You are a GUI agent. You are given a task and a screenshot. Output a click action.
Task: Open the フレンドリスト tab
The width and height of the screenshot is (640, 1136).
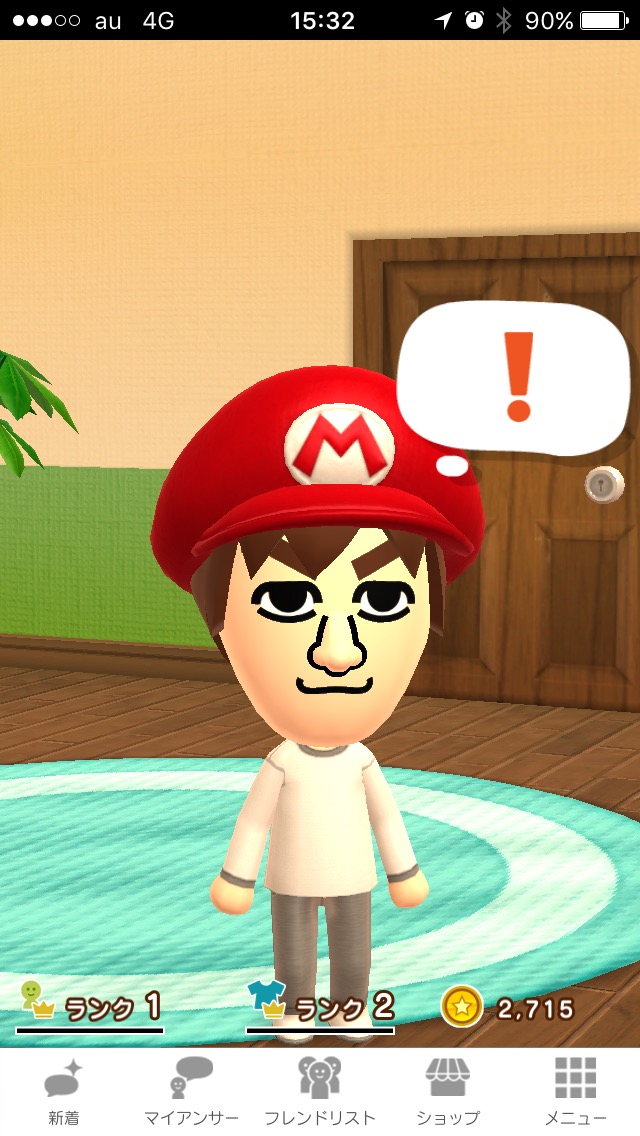pos(320,1092)
